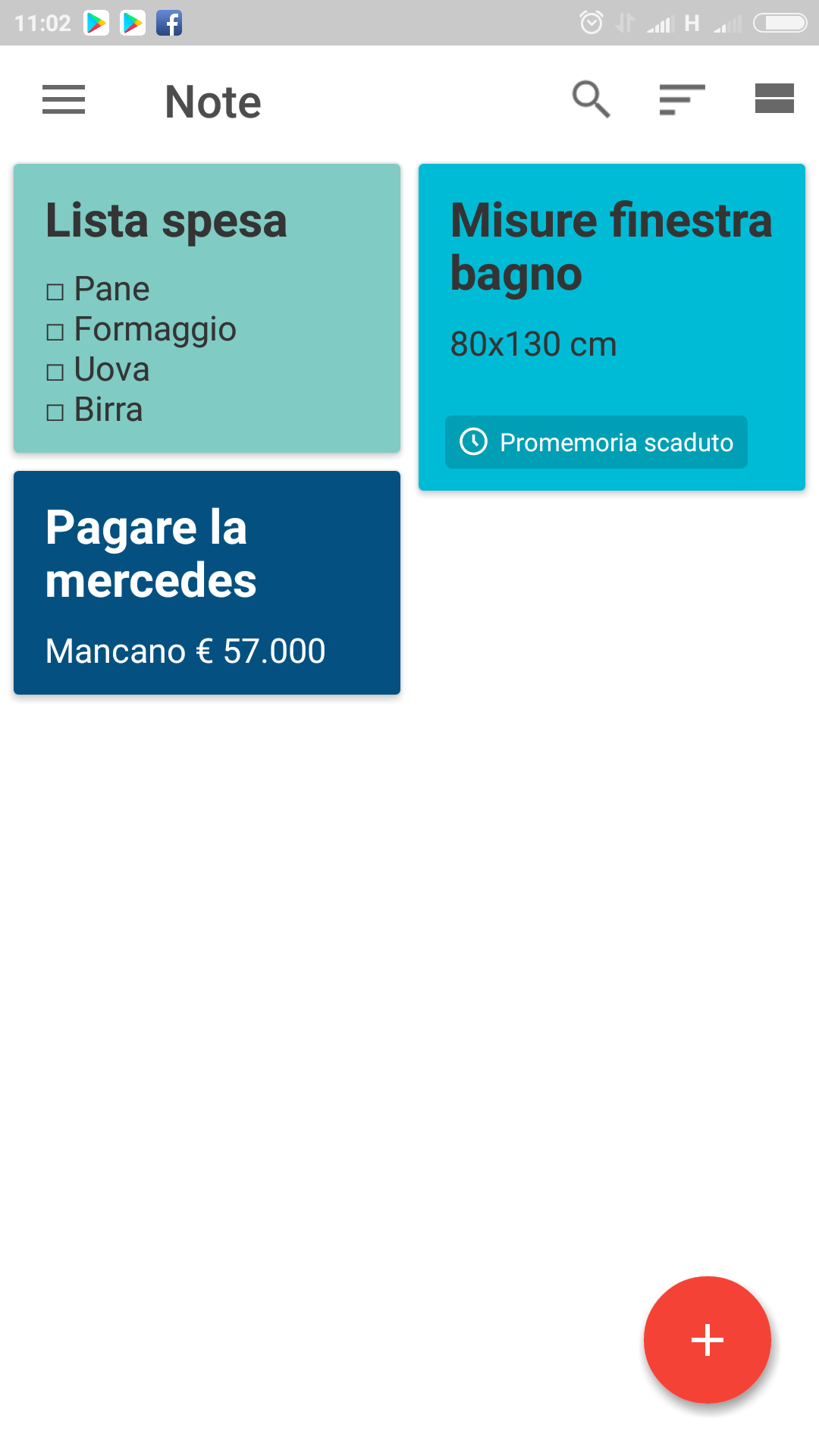Open the Lista spesa note

pos(207,308)
